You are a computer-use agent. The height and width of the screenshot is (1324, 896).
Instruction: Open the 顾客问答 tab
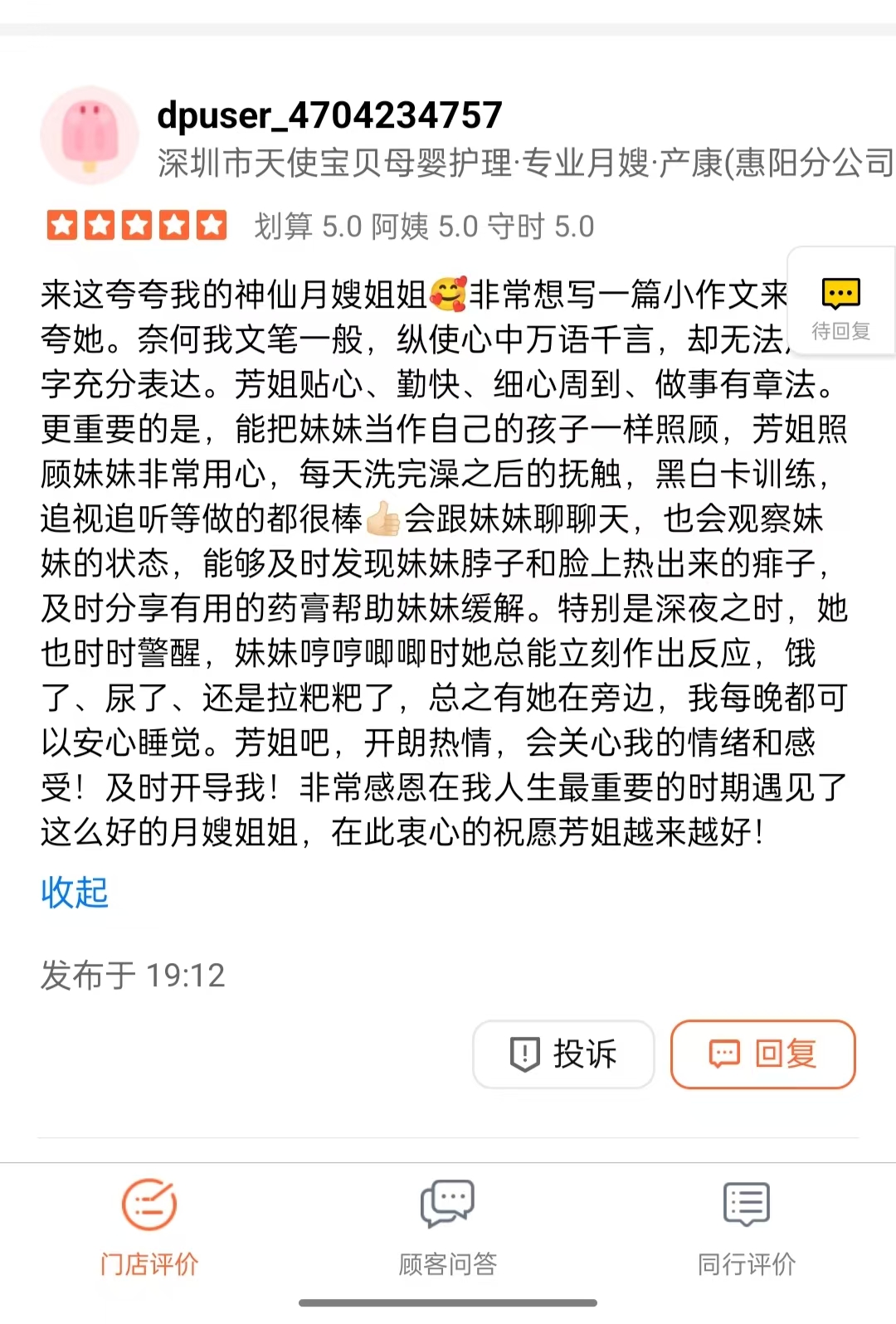pos(448,1228)
